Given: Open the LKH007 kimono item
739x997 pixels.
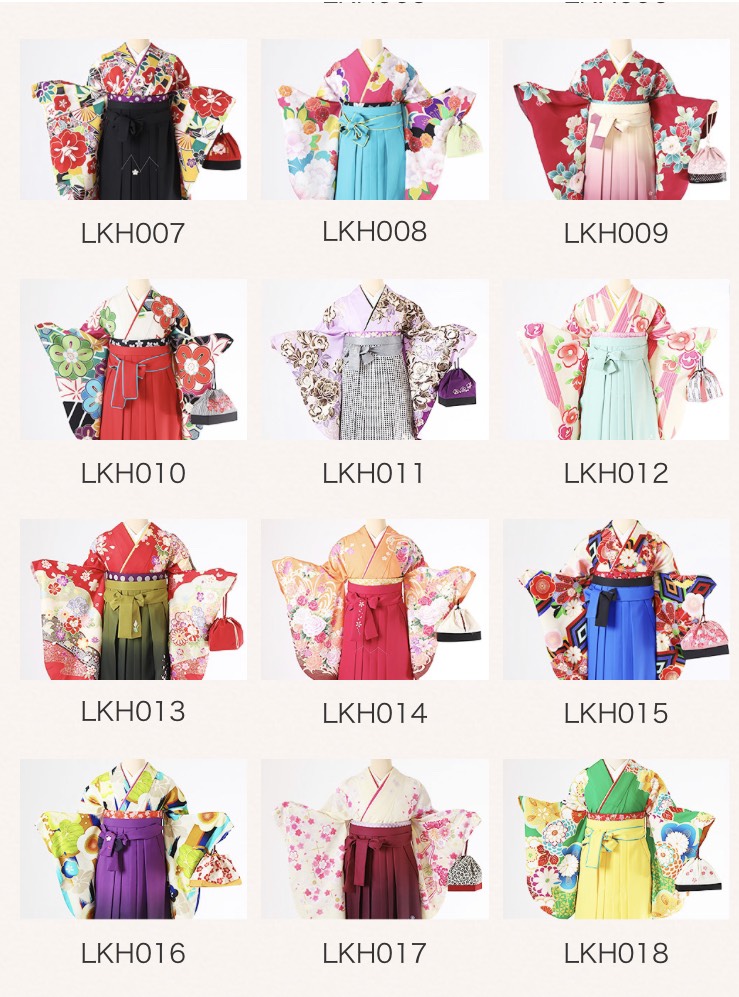Looking at the screenshot, I should click(x=133, y=120).
